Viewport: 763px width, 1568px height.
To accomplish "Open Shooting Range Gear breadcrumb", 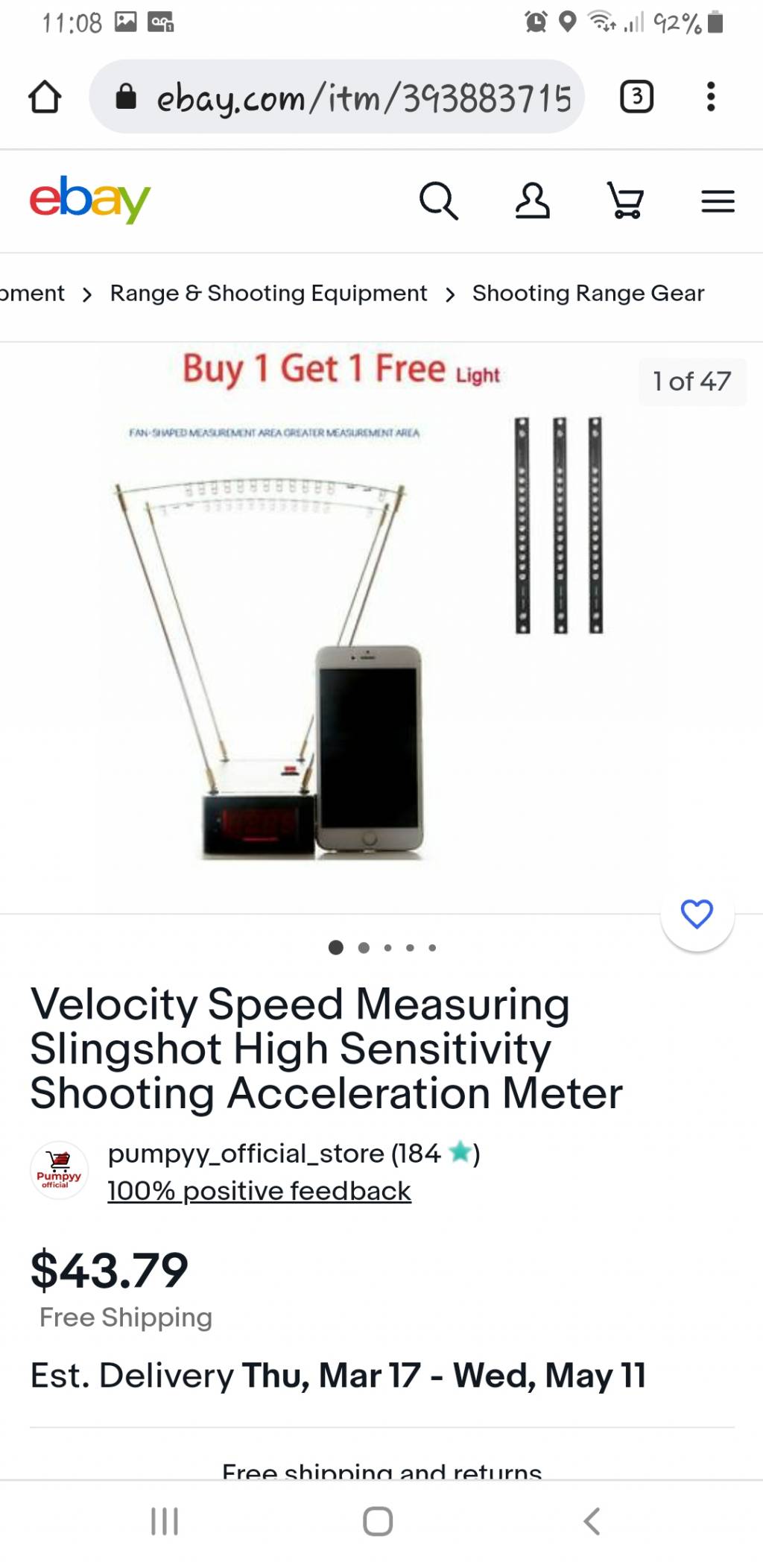I will click(x=588, y=294).
